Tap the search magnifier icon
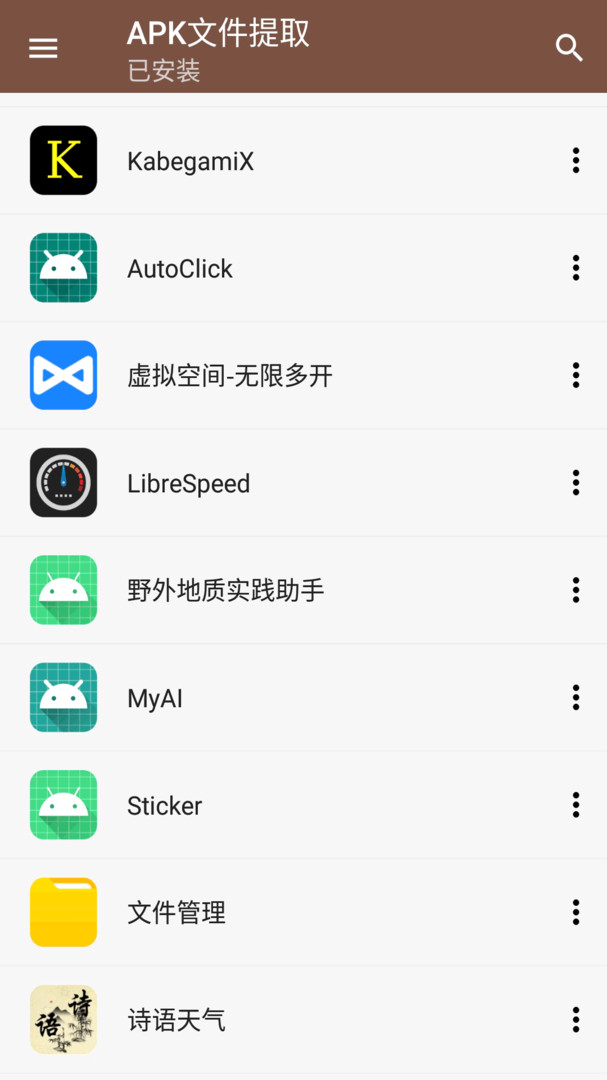This screenshot has height=1080, width=607. (569, 48)
